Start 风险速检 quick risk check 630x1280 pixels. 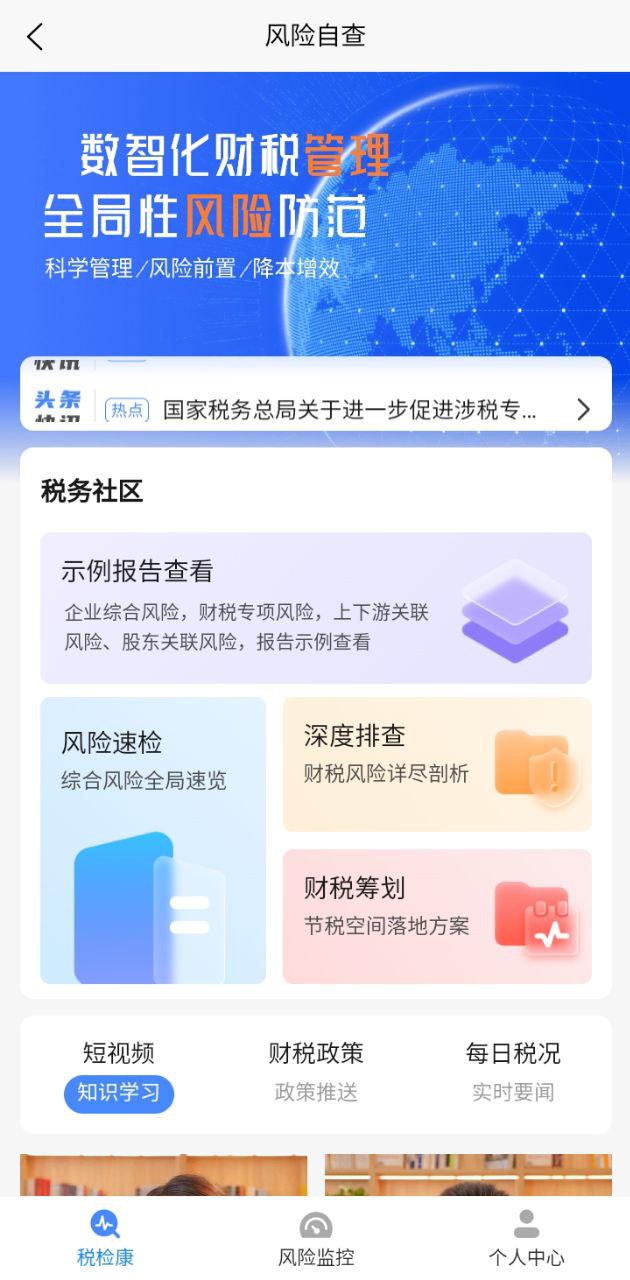tap(153, 840)
